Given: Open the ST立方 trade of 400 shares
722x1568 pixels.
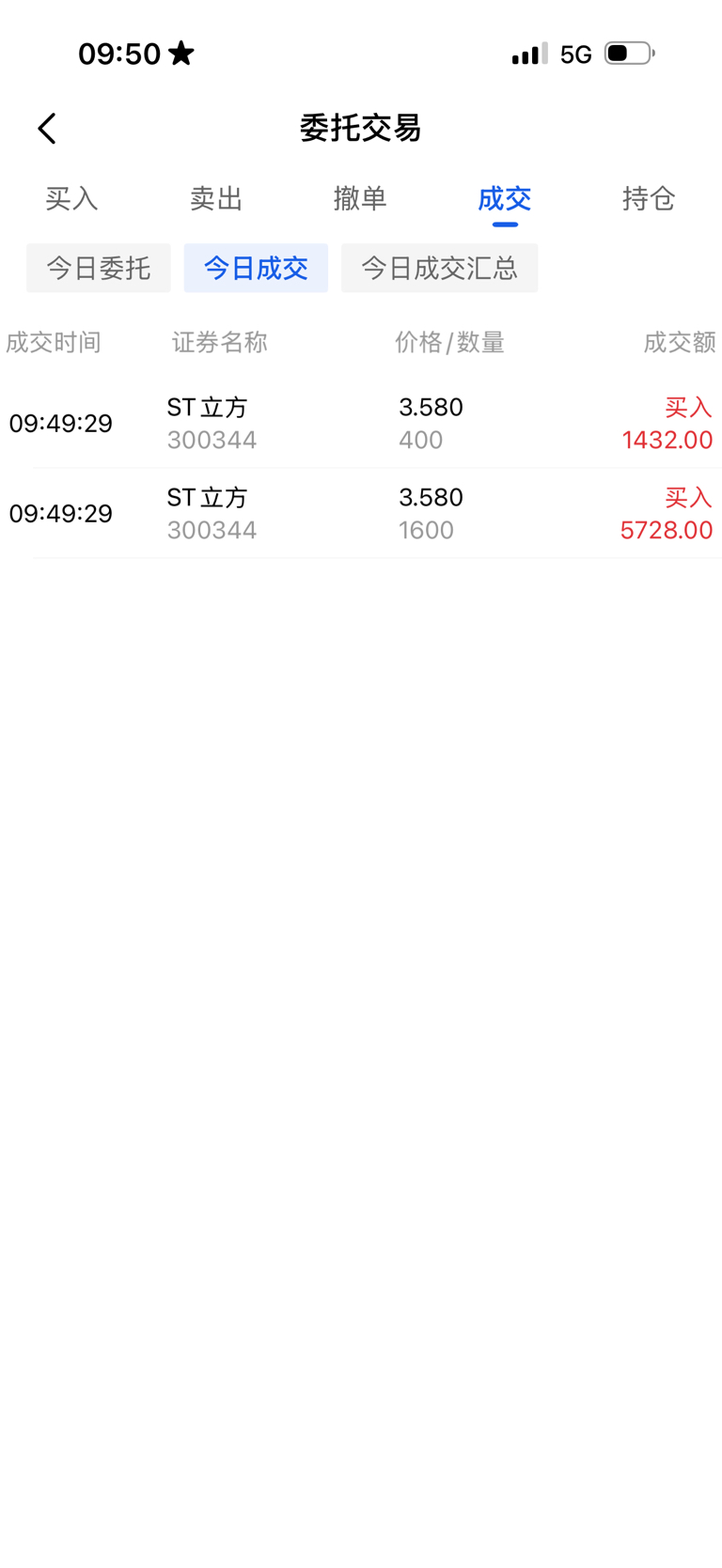Looking at the screenshot, I should click(361, 423).
